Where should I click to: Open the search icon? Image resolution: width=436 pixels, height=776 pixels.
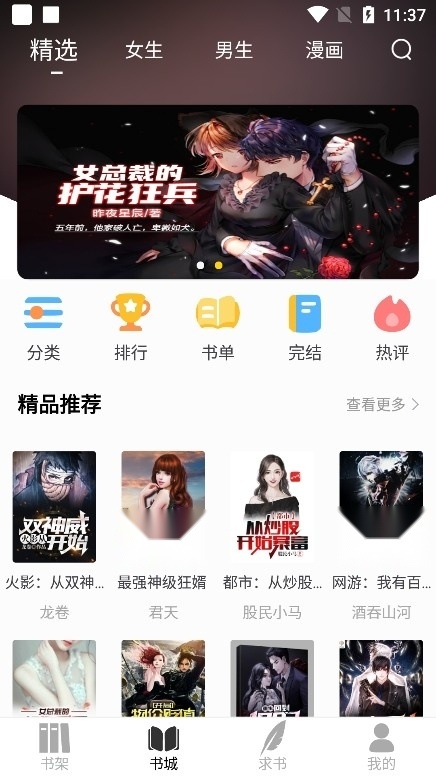[401, 50]
